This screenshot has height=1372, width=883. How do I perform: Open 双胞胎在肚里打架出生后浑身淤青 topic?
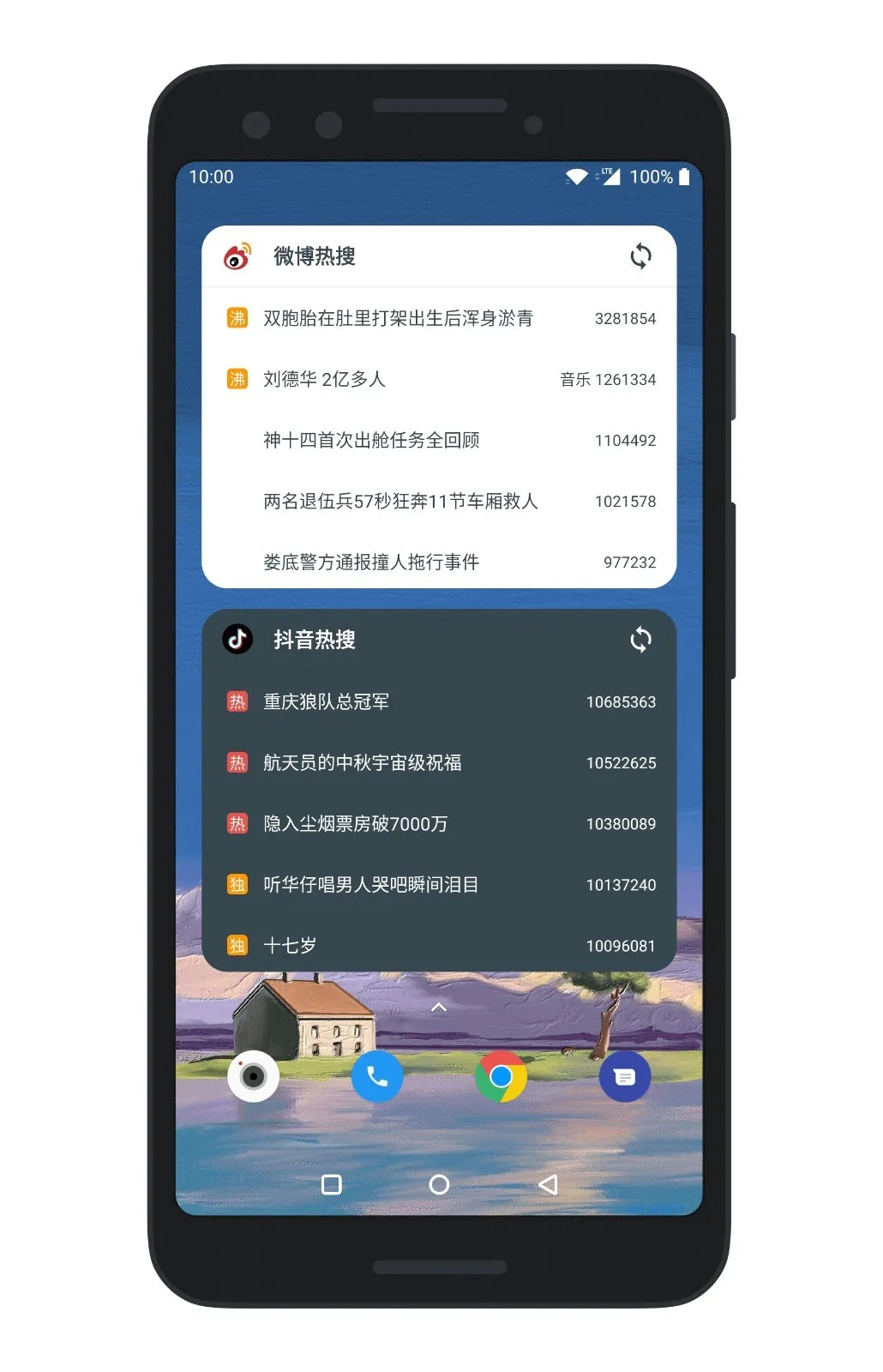(x=398, y=319)
